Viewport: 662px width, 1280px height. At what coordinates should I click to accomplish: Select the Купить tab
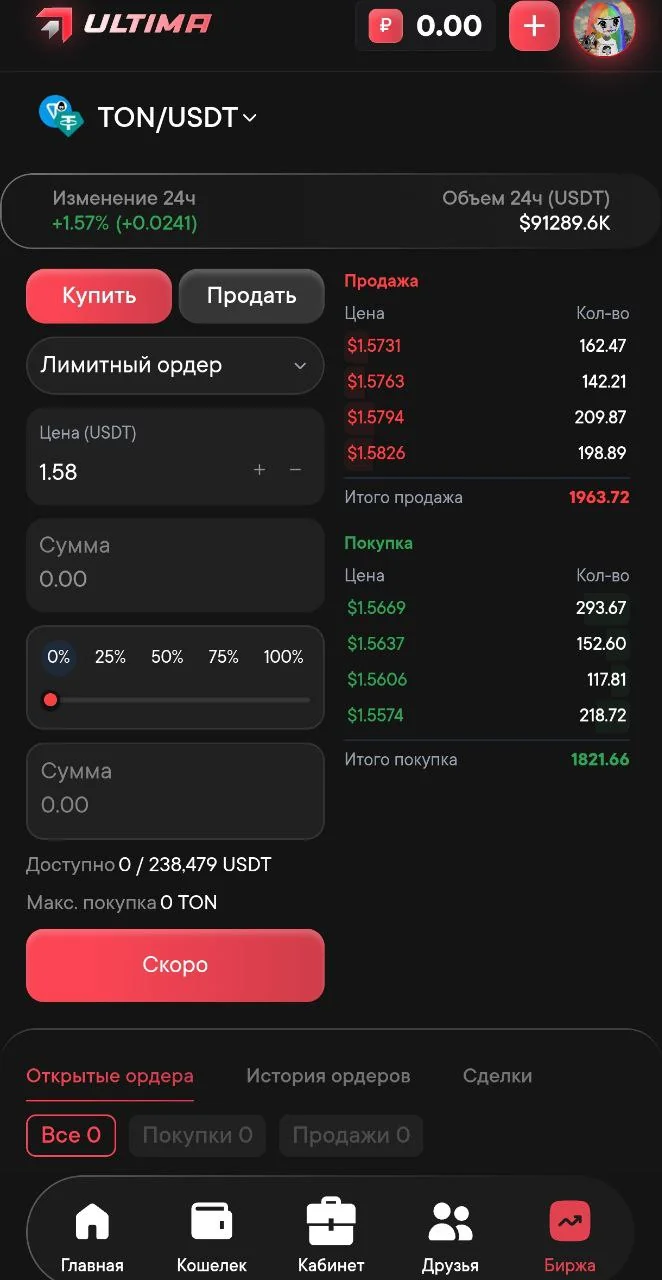(99, 296)
